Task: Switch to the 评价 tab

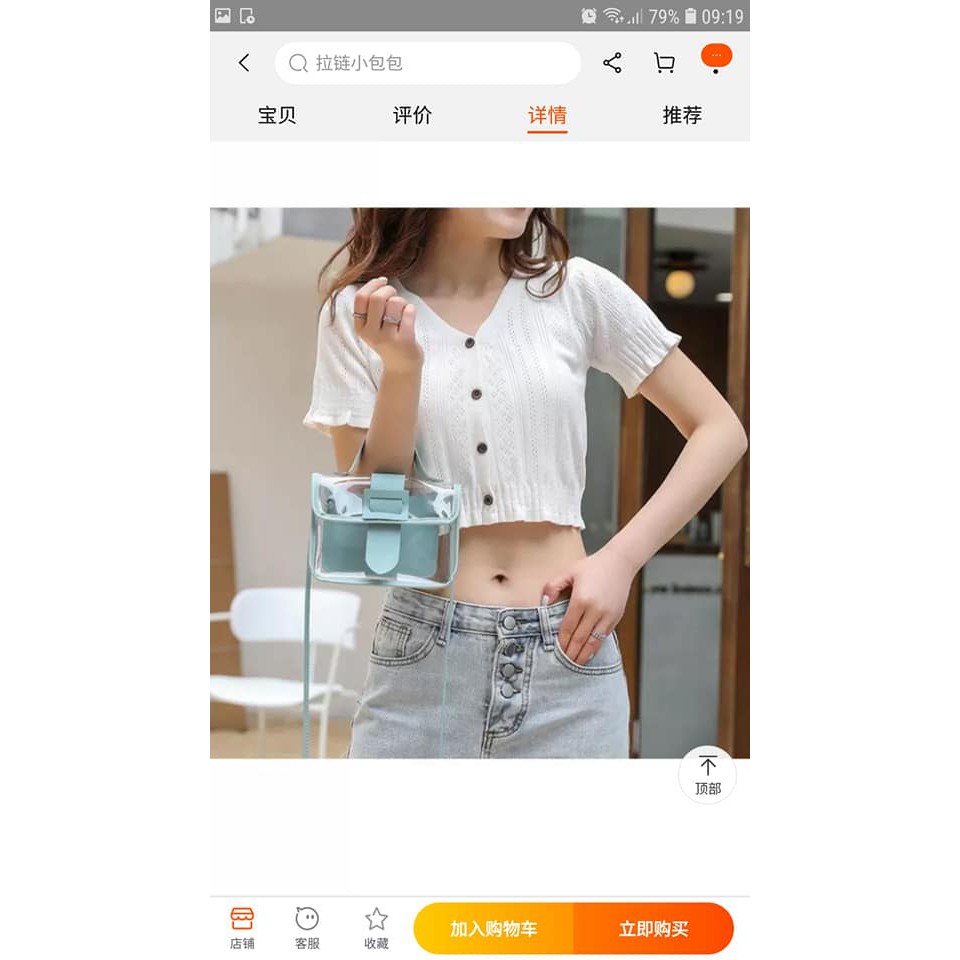Action: [412, 115]
